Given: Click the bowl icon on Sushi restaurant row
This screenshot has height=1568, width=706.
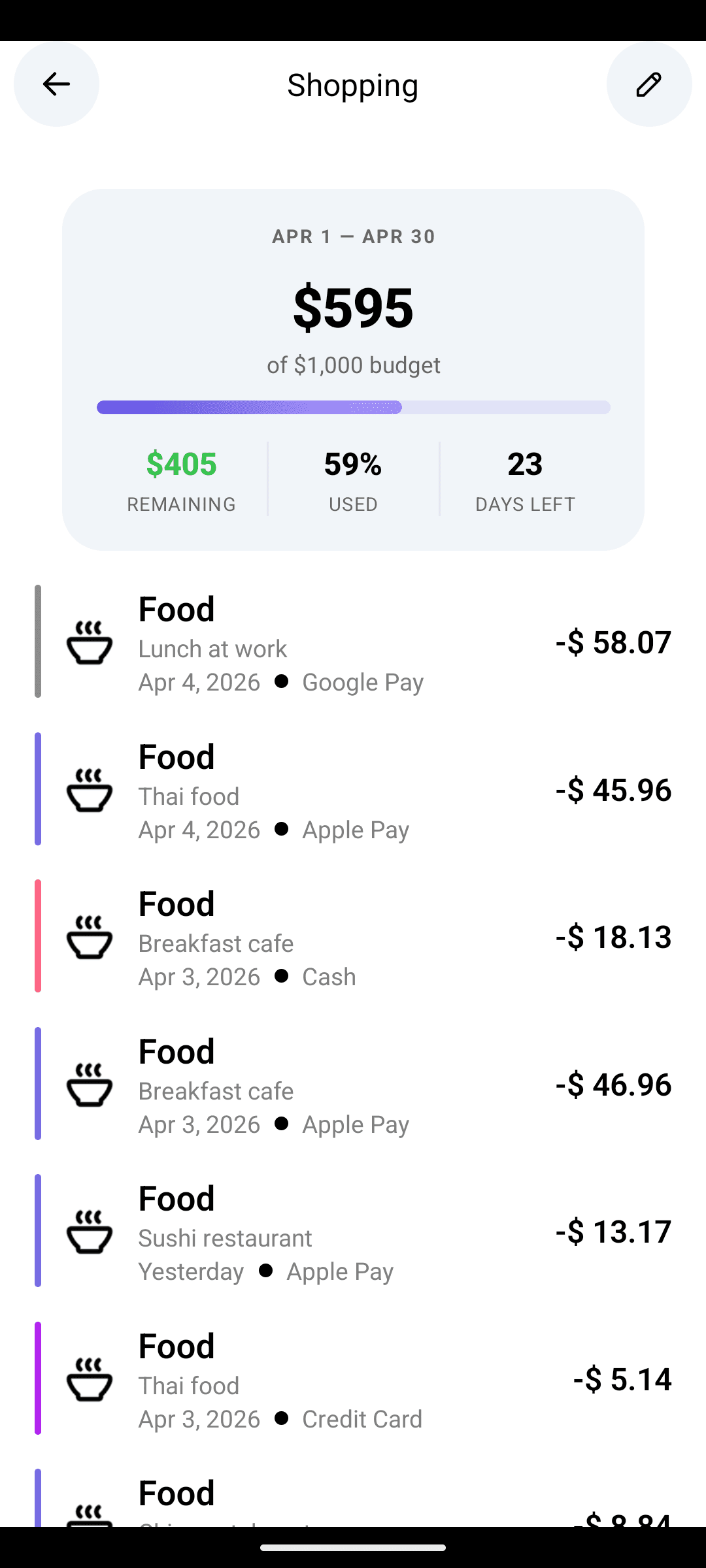Looking at the screenshot, I should coord(90,1233).
